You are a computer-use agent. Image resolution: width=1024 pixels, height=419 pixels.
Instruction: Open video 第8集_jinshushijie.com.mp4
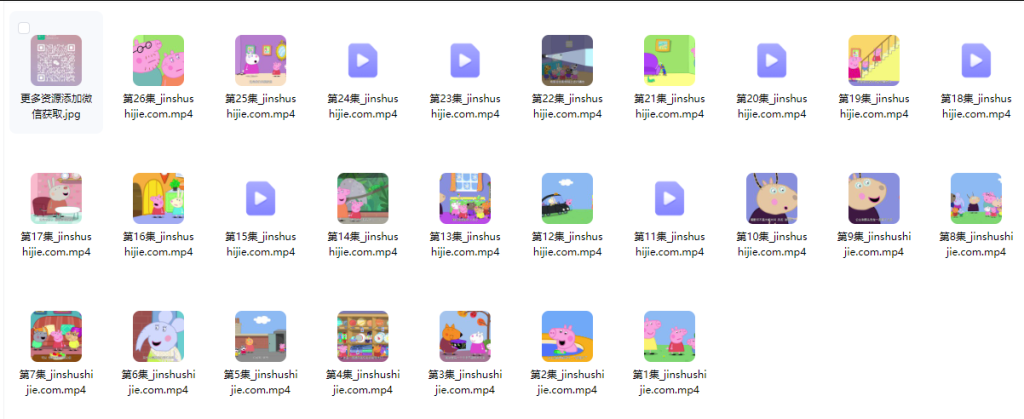pos(975,198)
